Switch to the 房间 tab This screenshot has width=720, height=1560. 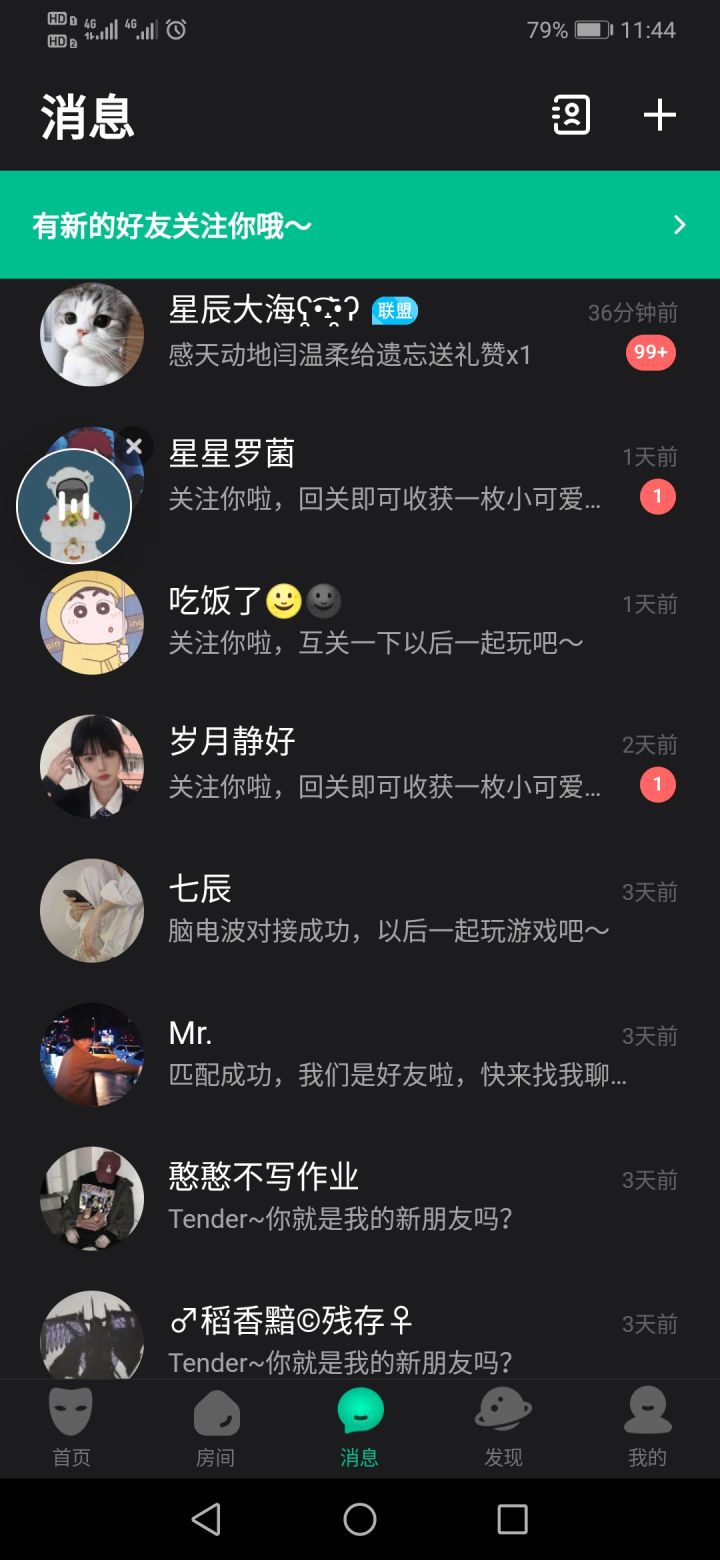point(215,1428)
